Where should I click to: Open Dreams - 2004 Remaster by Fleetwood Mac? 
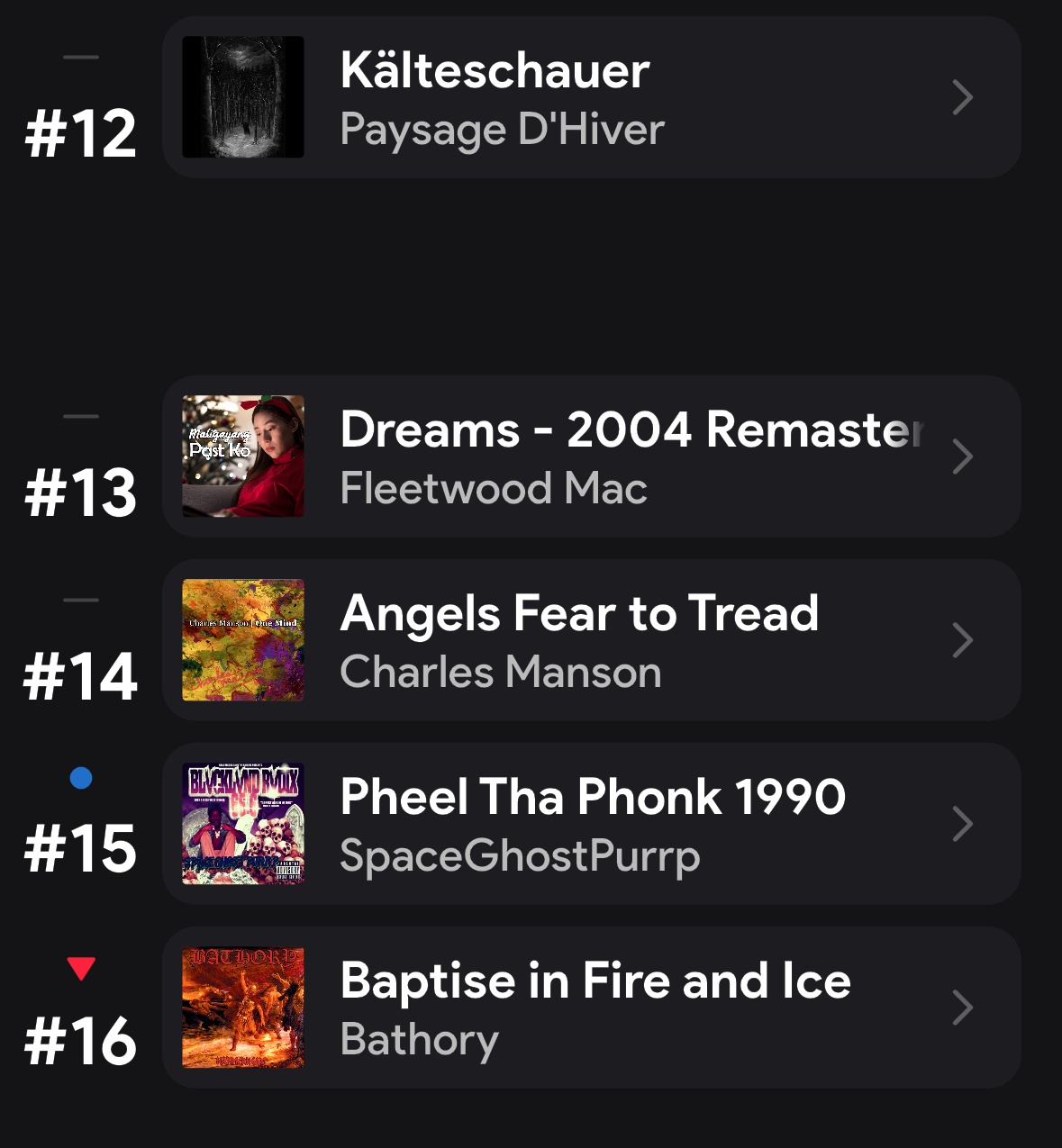pyautogui.click(x=591, y=456)
